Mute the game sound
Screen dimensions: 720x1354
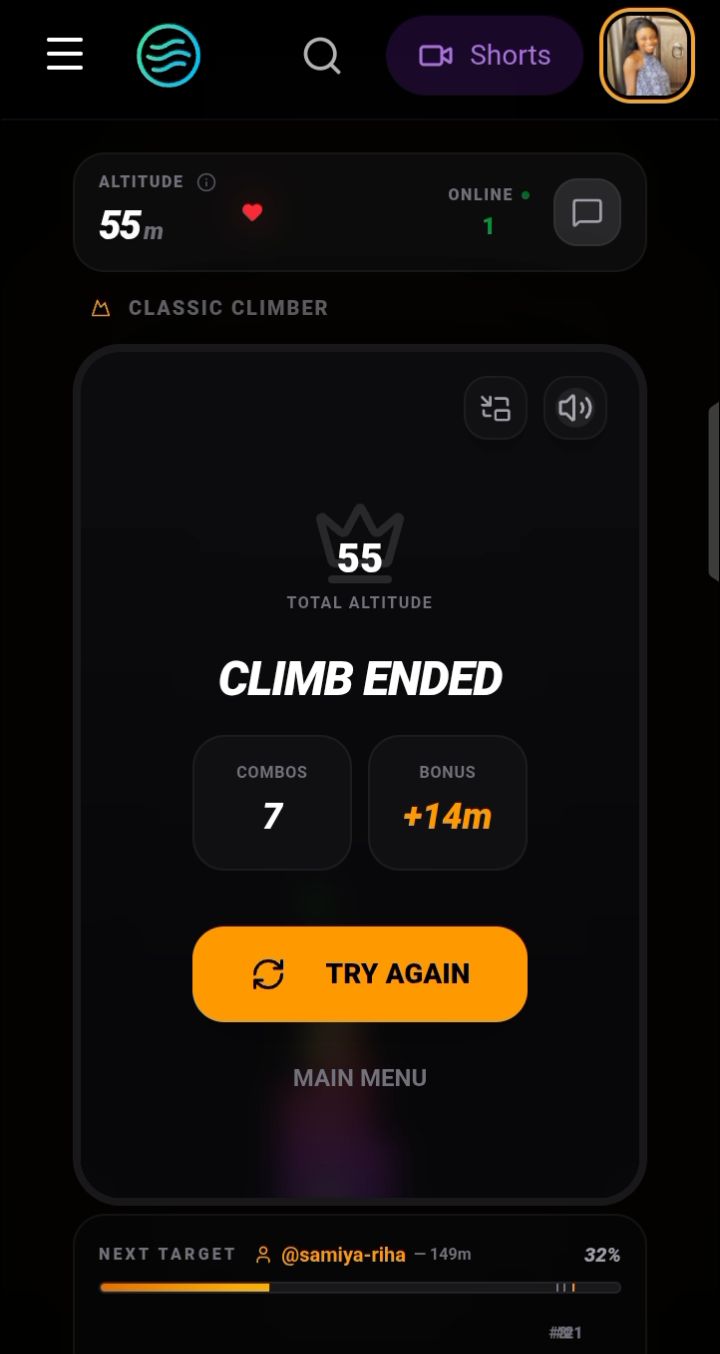pos(575,408)
